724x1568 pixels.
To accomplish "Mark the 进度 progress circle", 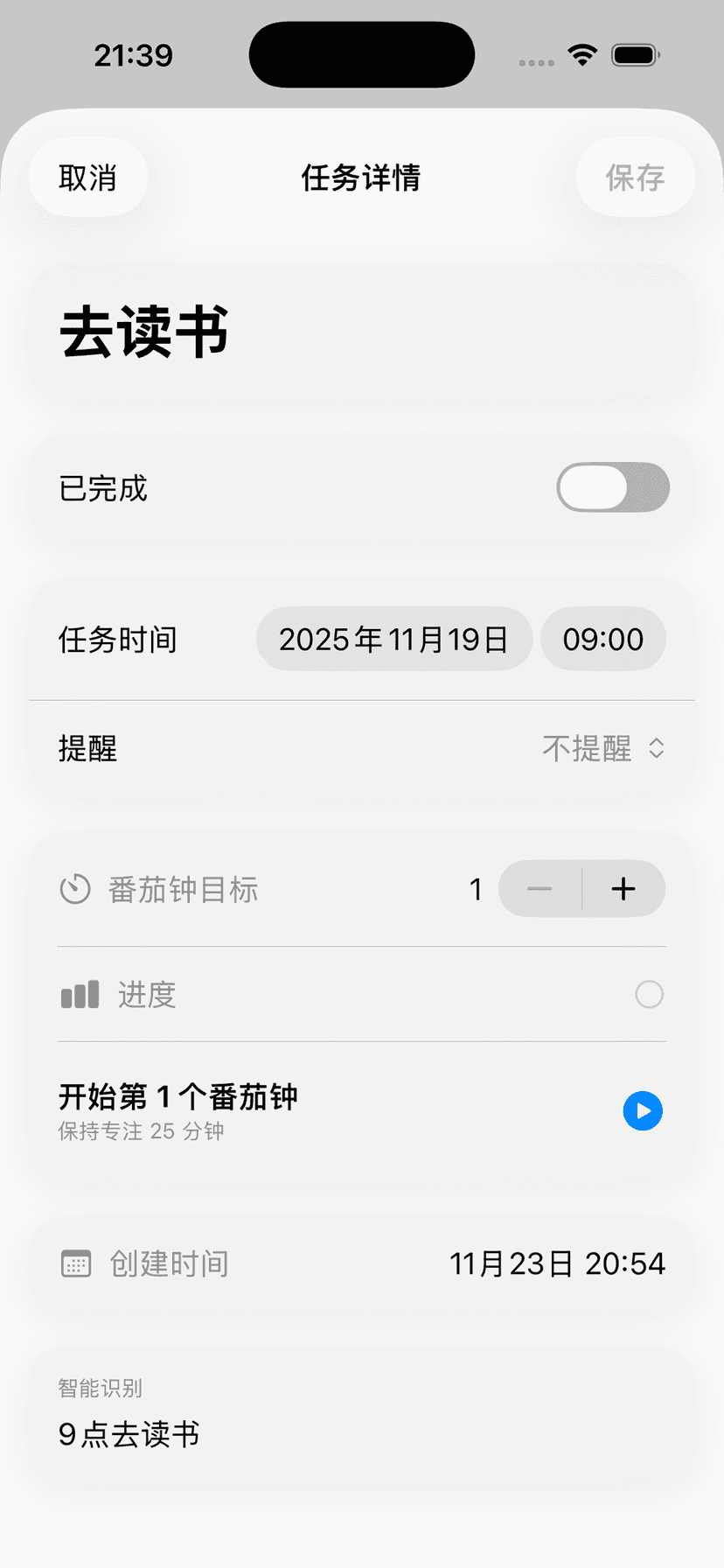I will click(x=649, y=995).
